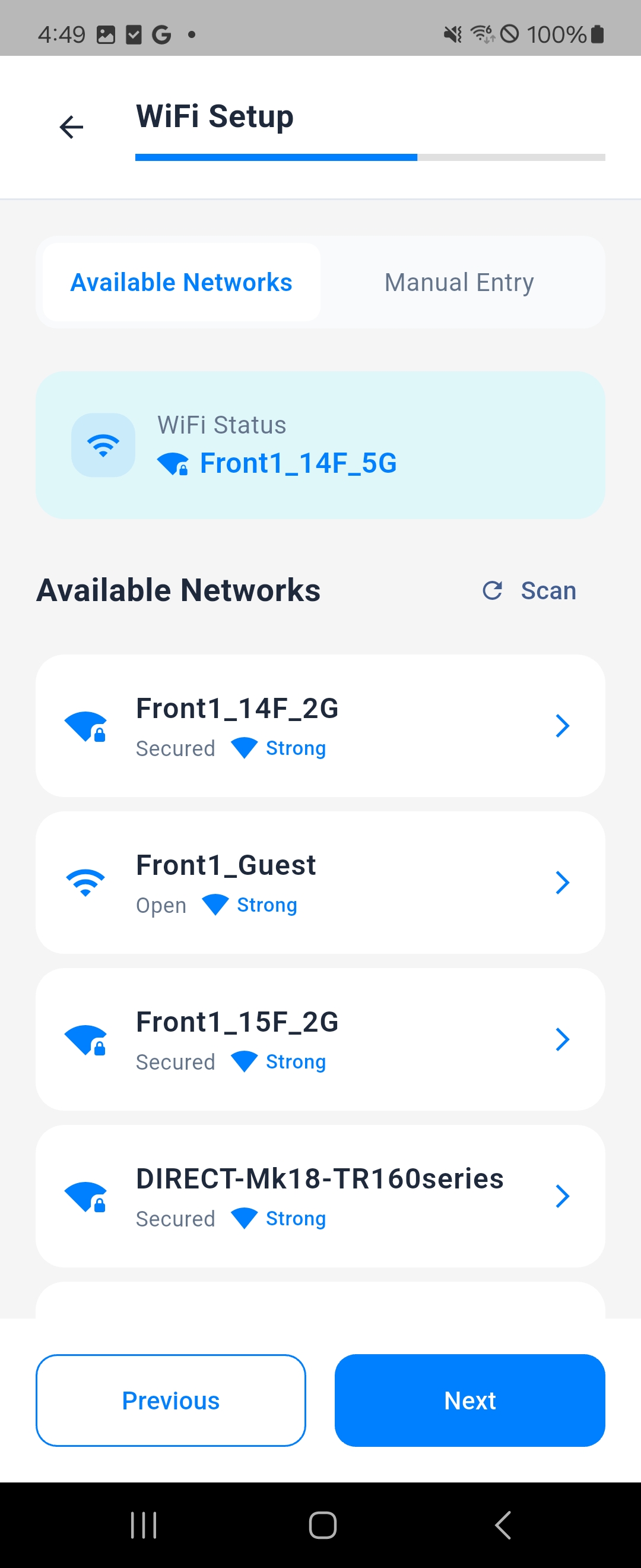Rescan for networks with Scan
Image resolution: width=641 pixels, height=1568 pixels.
tap(529, 590)
